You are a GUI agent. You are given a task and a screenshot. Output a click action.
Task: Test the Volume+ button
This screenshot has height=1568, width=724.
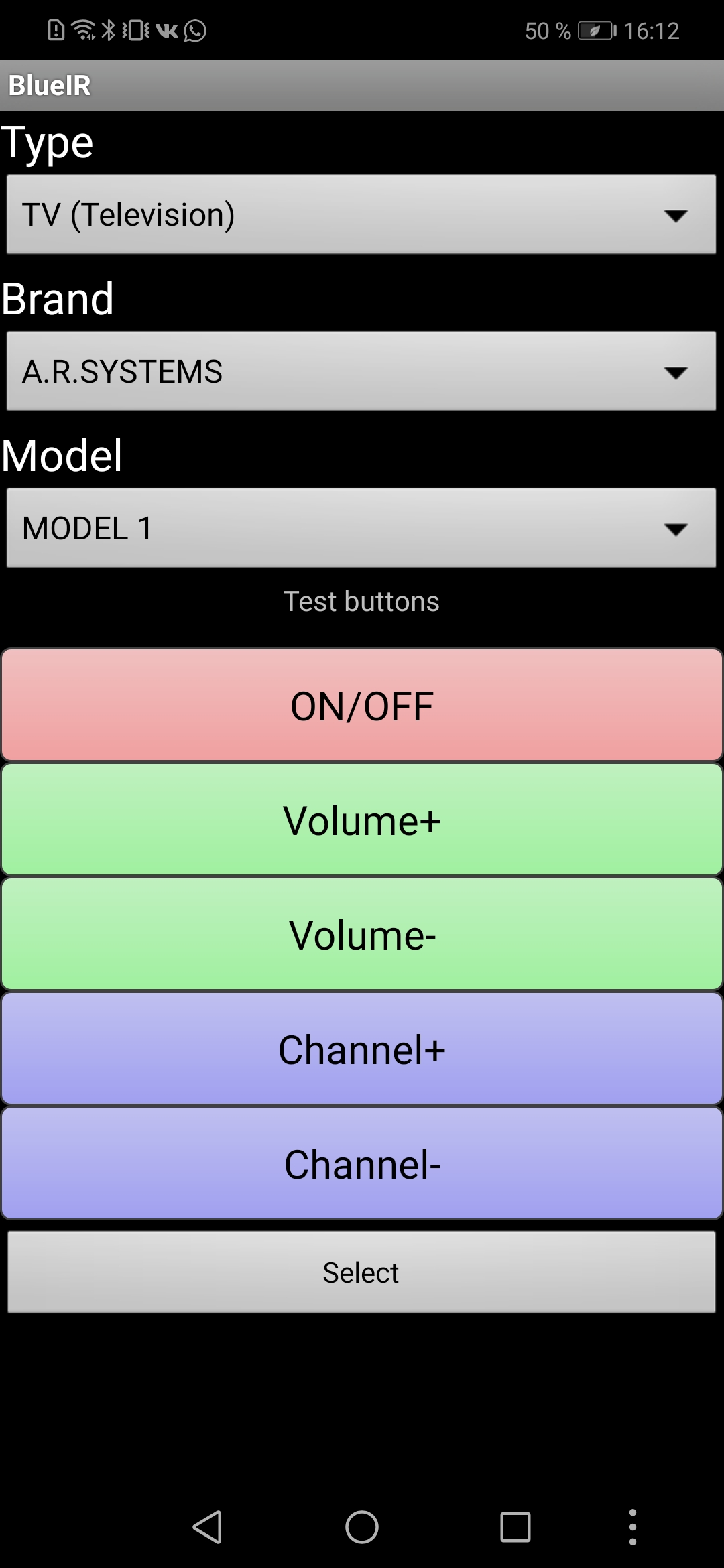362,820
